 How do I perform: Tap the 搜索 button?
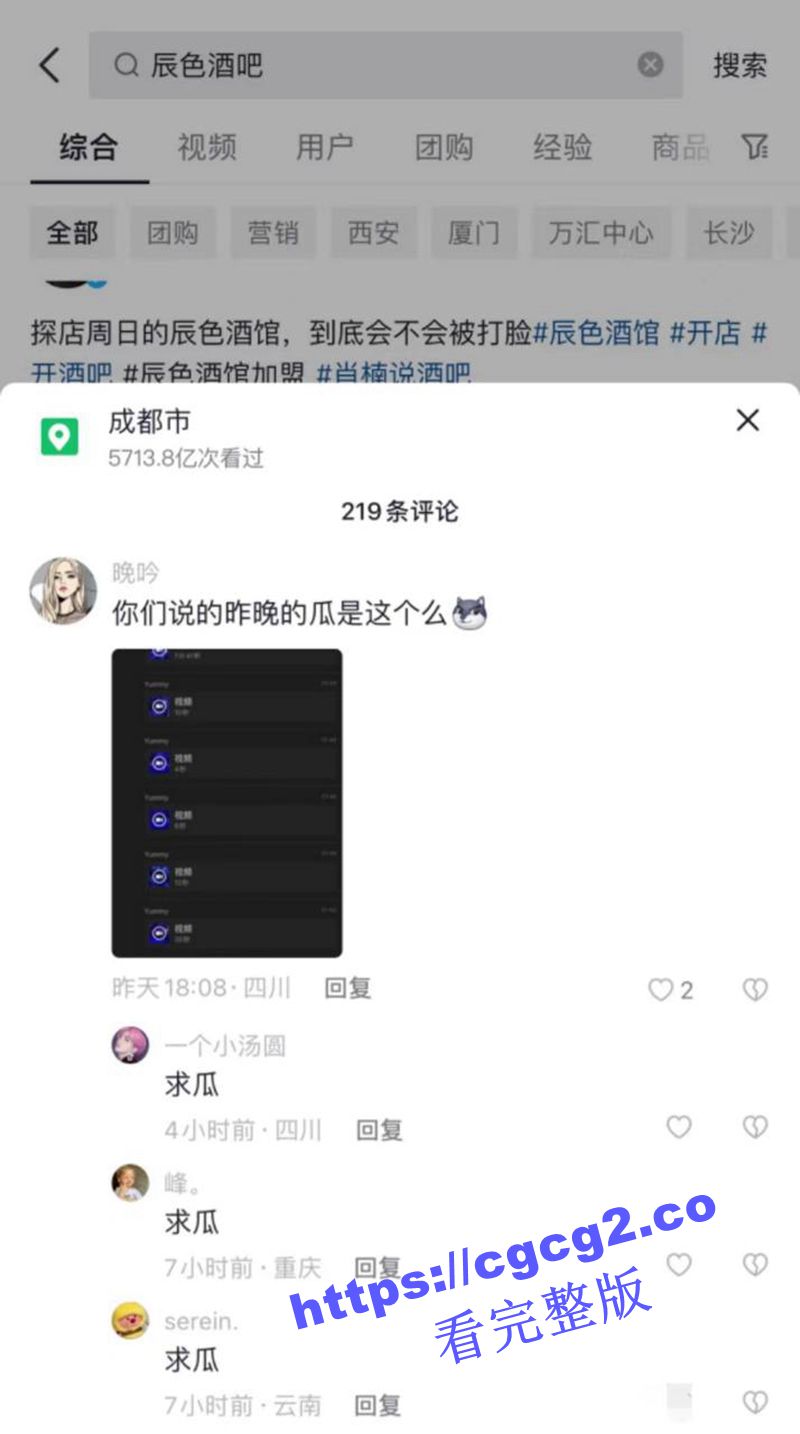(x=740, y=66)
